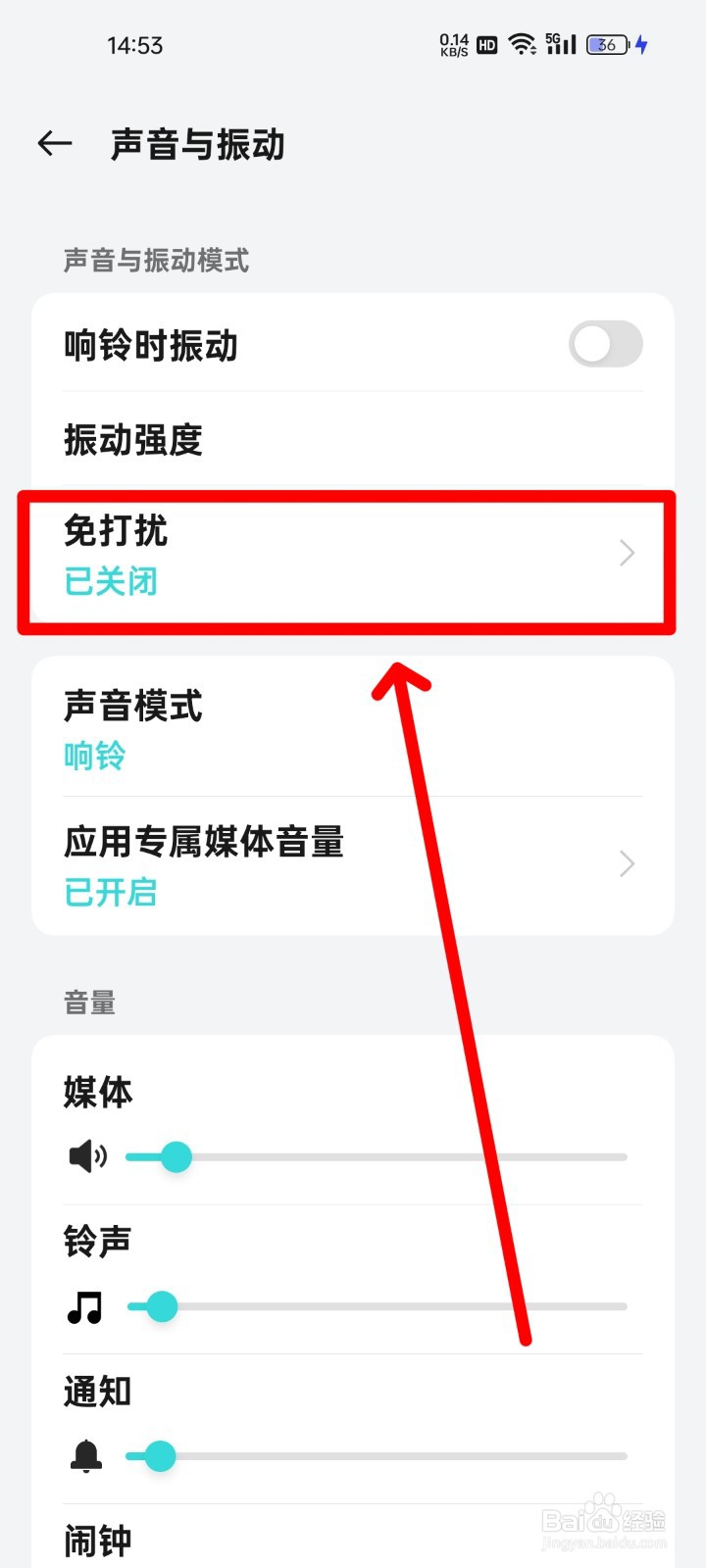The height and width of the screenshot is (1568, 706).
Task: Open 应用专属媒体音量 via right chevron
Action: (626, 863)
